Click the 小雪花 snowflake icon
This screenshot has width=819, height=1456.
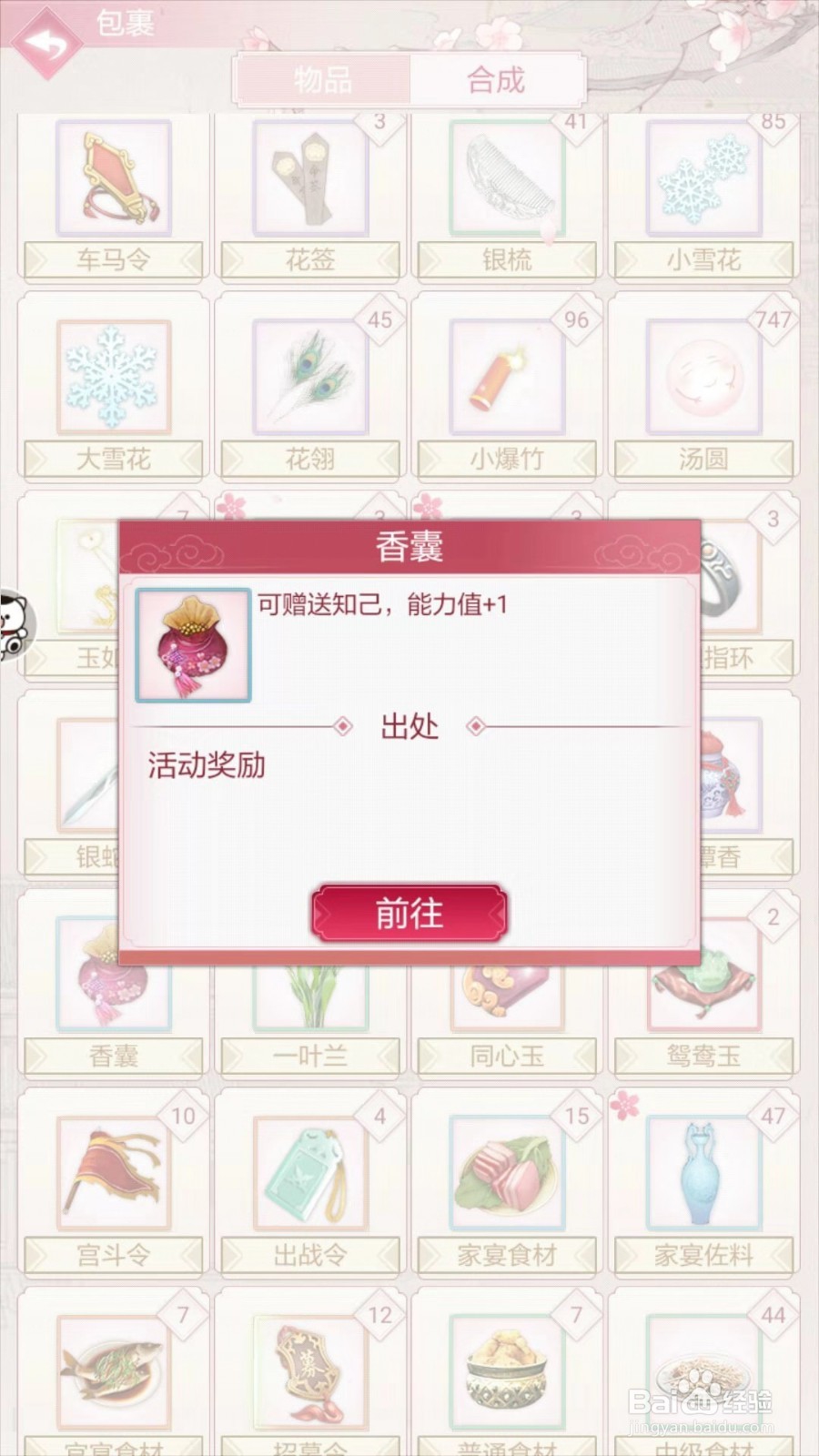tap(703, 178)
